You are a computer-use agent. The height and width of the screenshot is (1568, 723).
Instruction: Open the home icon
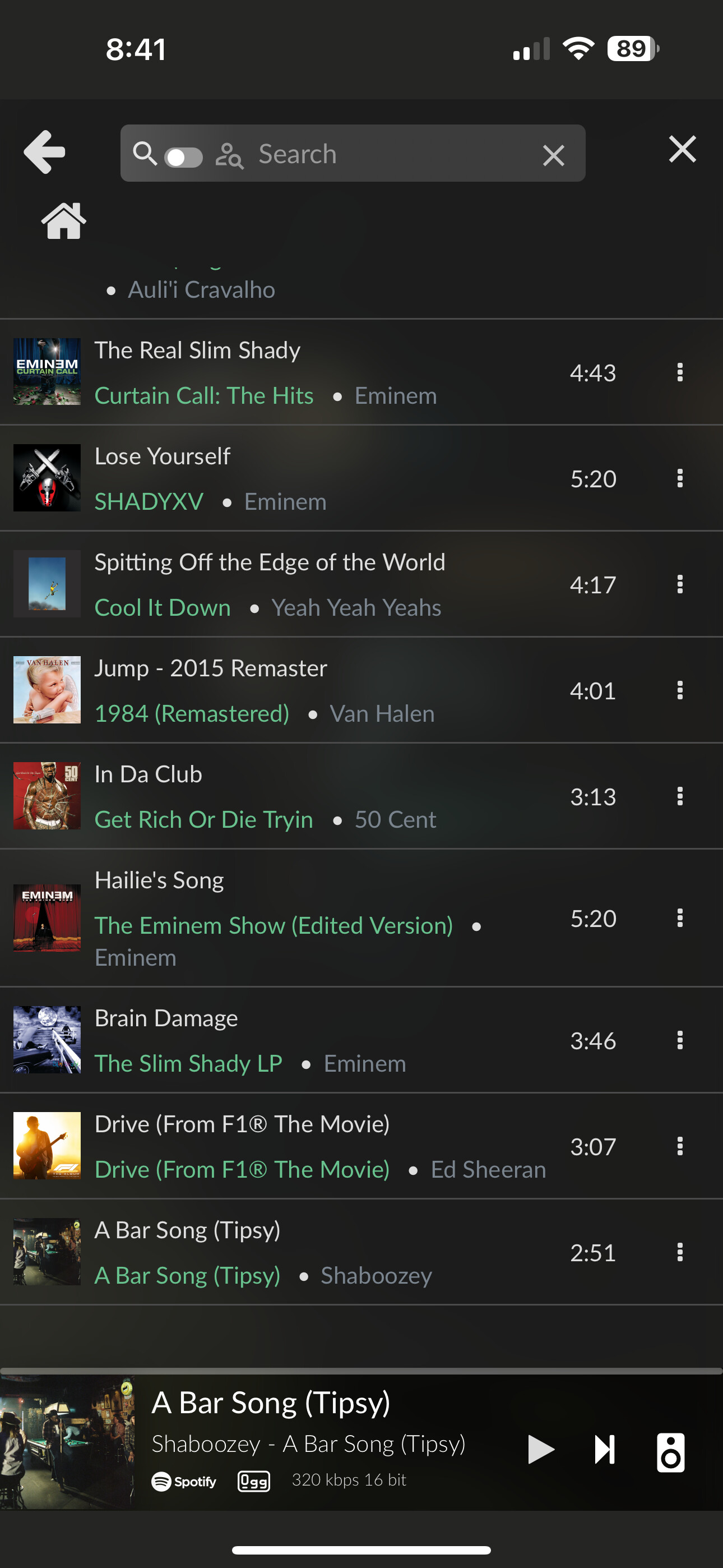click(63, 221)
